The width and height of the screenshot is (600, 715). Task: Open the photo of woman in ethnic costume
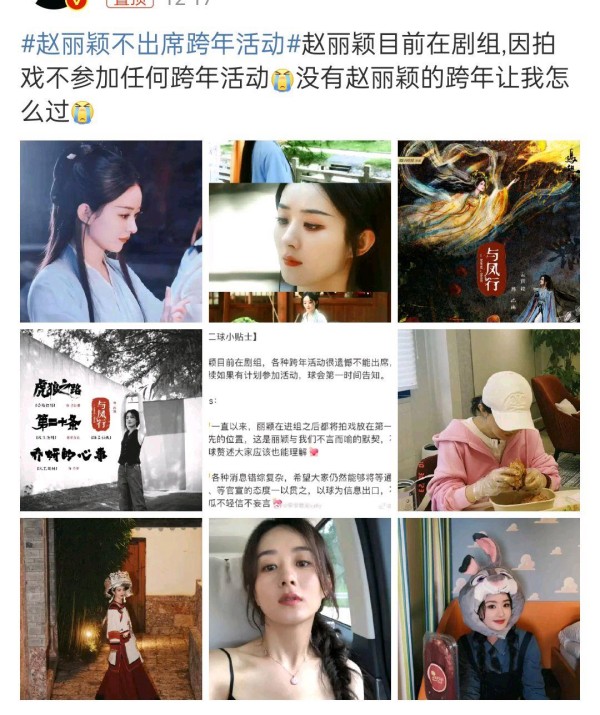110,608
